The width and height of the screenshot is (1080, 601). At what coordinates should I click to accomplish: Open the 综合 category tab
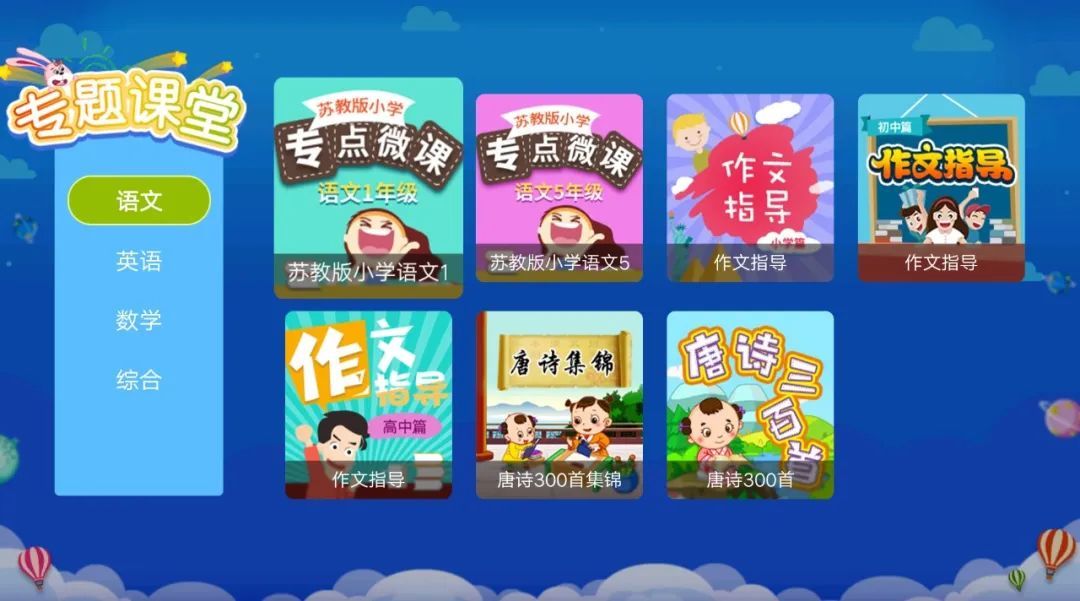(139, 380)
